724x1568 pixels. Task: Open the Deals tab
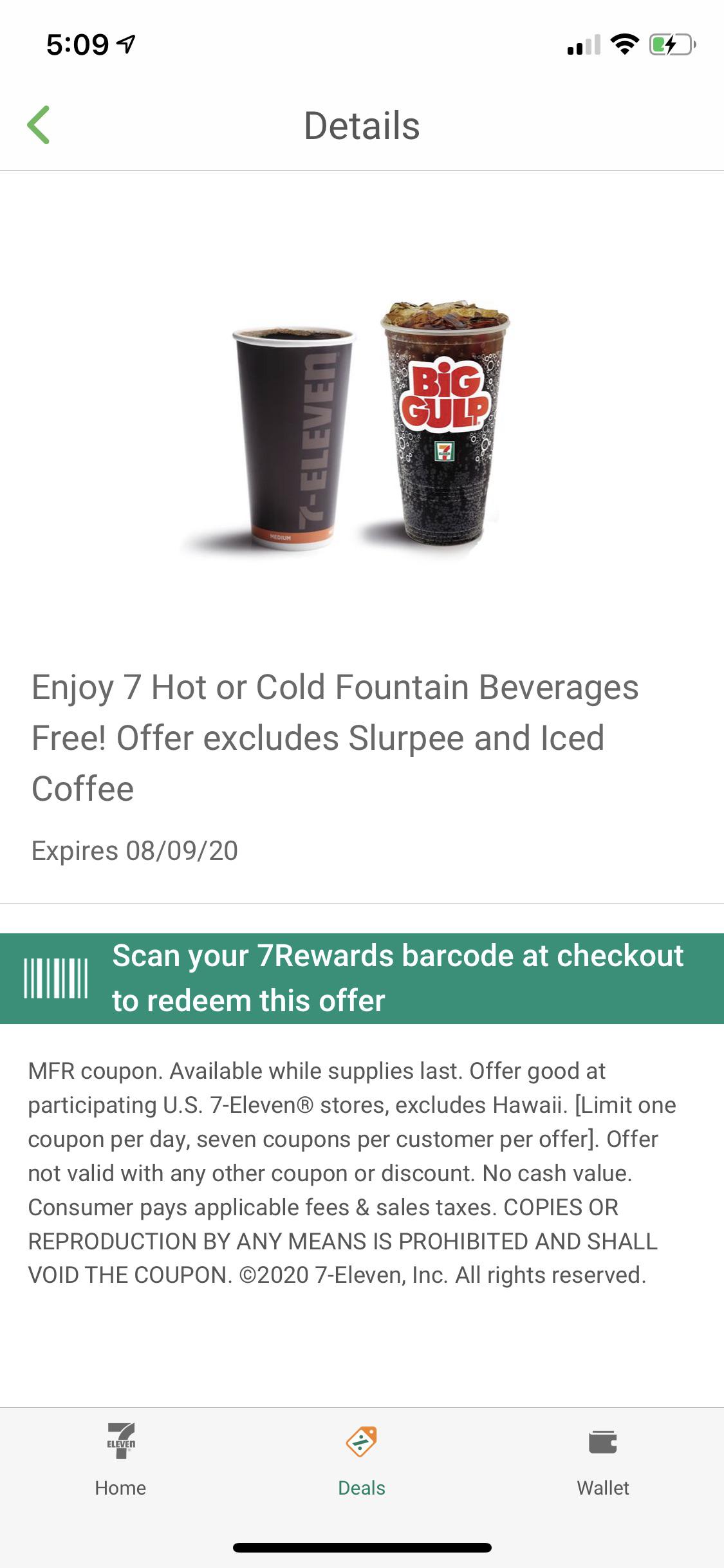(x=362, y=1460)
